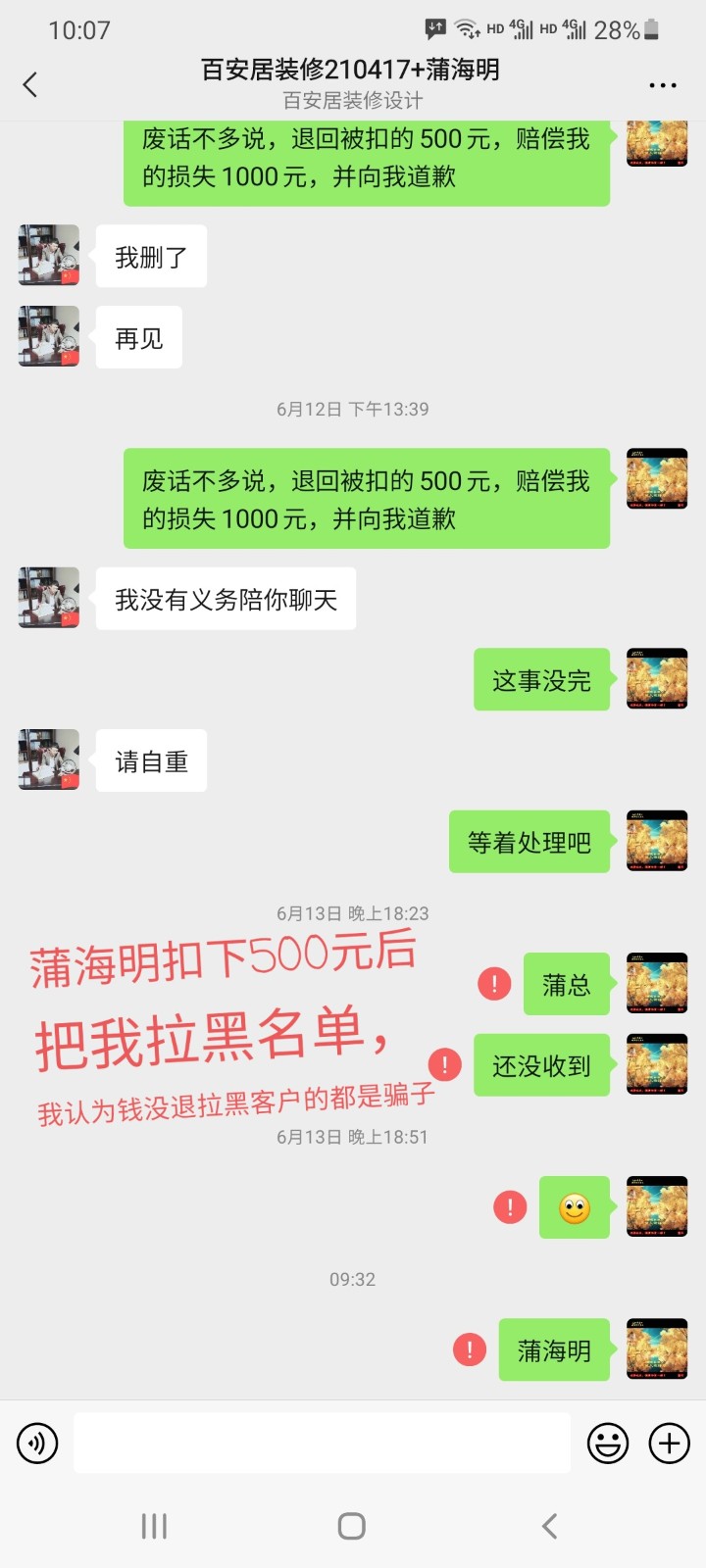Retry sending the failed emoji message
The width and height of the screenshot is (706, 1568).
(510, 1207)
